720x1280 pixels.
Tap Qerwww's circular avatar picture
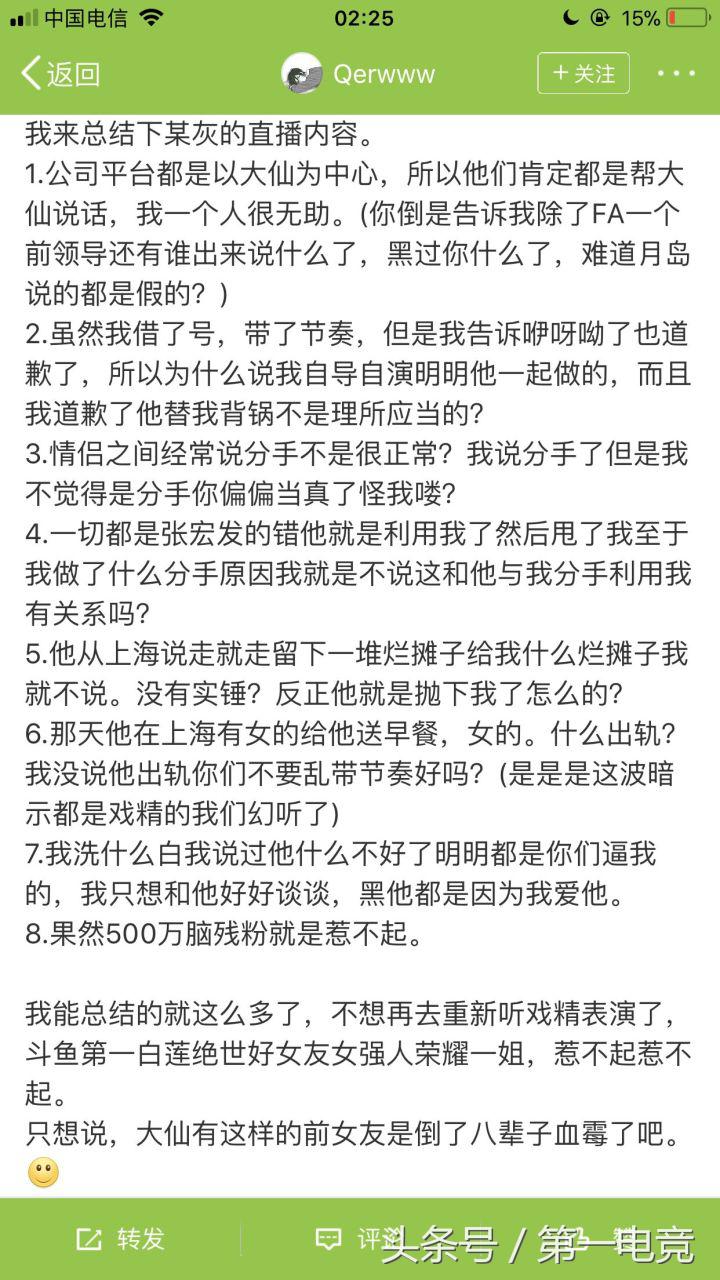(x=302, y=73)
